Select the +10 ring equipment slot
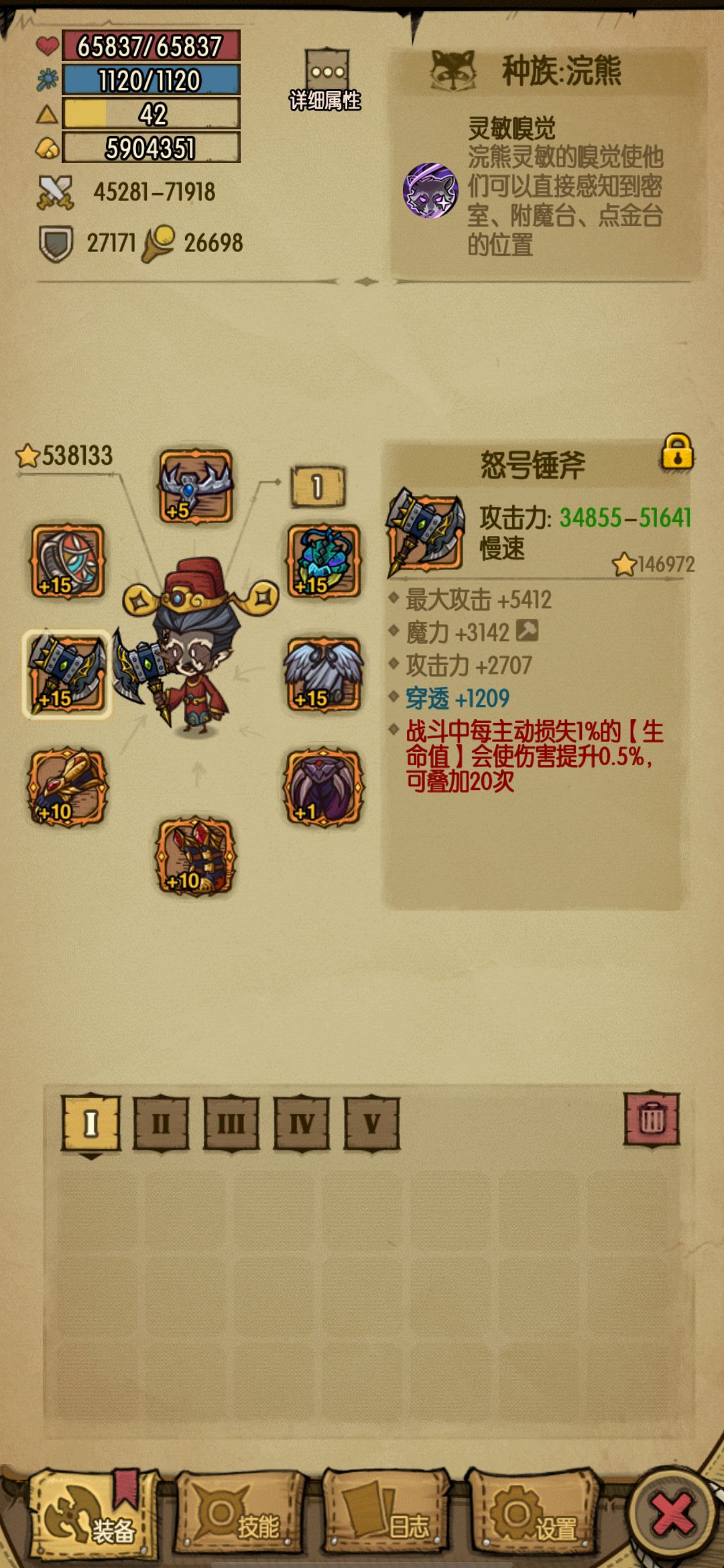 (x=68, y=787)
